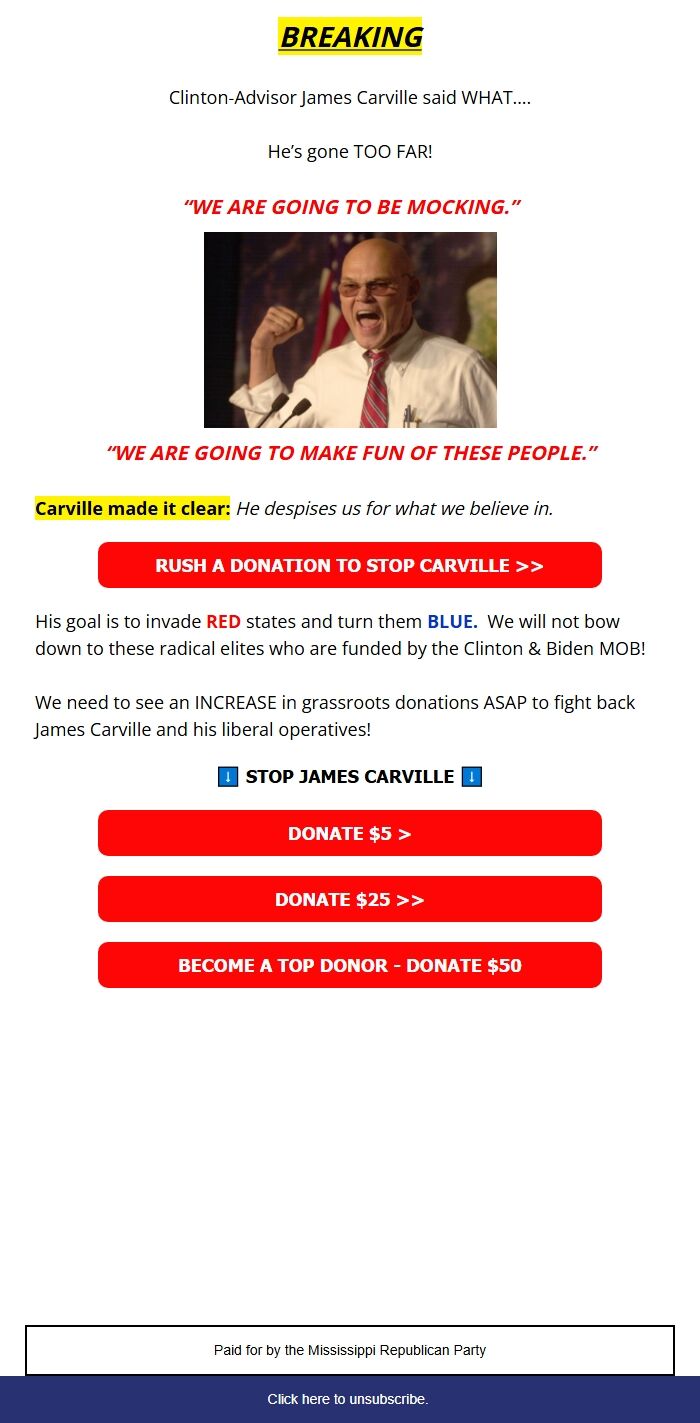Select the Donate $5 button
Viewport: 700px width, 1423px height.
350,833
